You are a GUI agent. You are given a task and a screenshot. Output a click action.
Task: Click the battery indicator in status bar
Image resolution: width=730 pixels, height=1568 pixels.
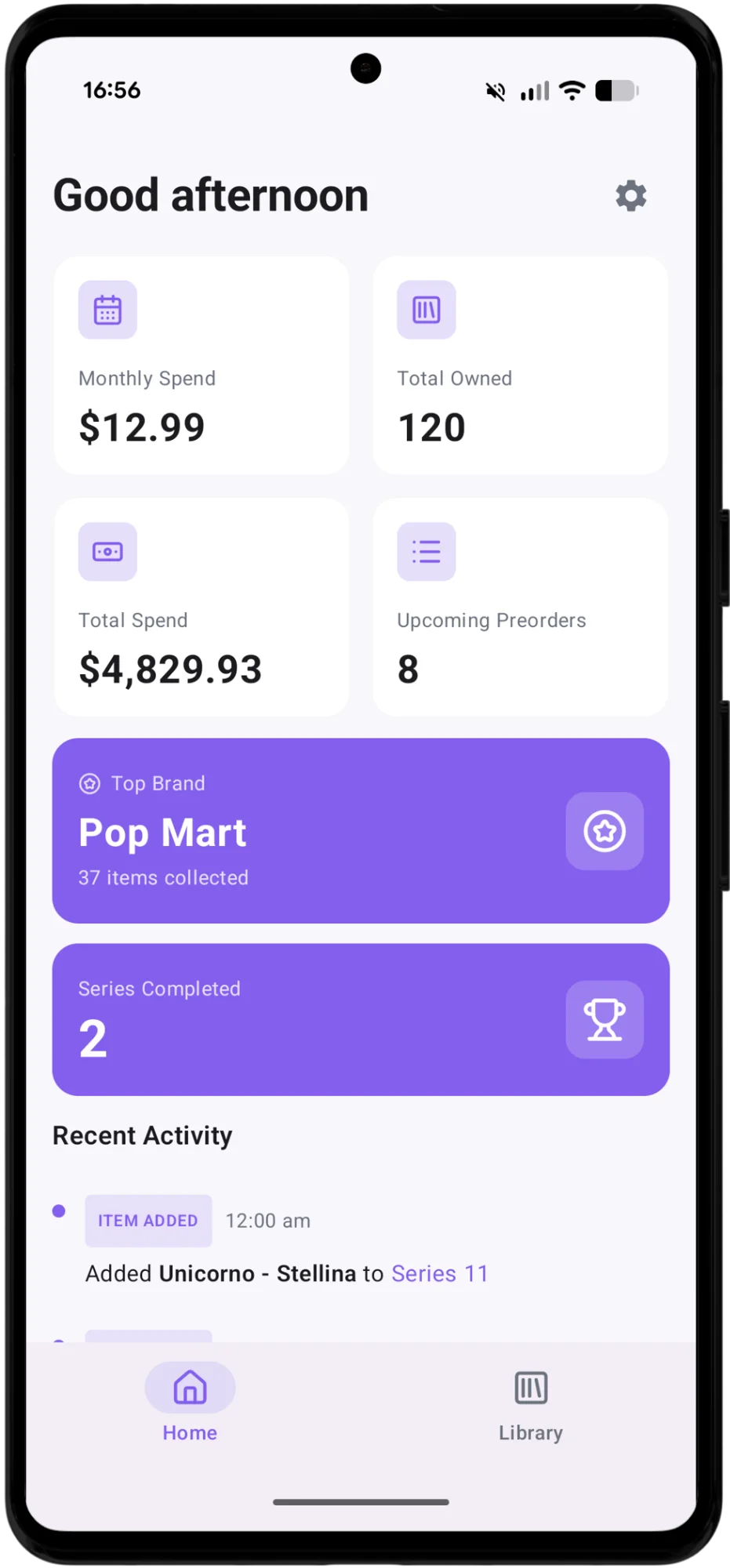point(617,90)
